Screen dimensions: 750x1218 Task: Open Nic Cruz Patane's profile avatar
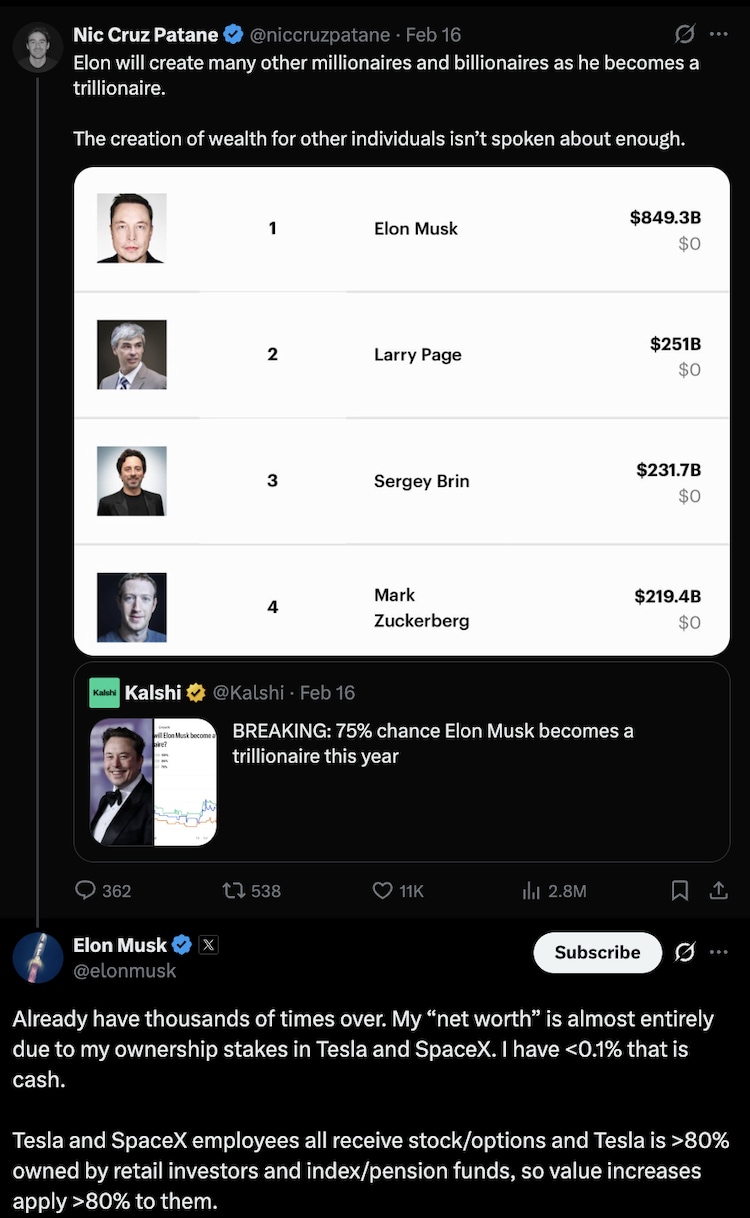click(38, 47)
